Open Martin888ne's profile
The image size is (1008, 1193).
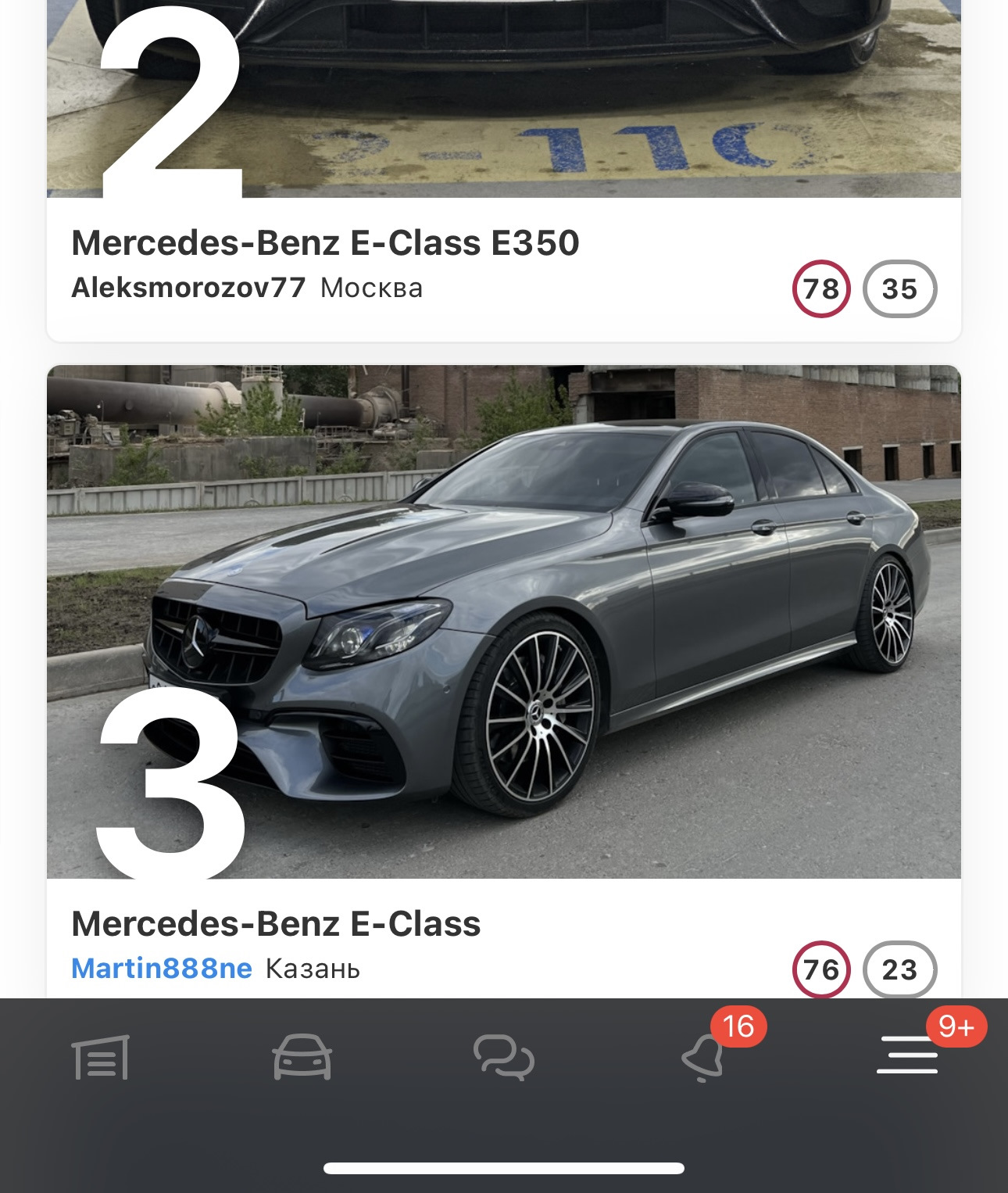(159, 969)
